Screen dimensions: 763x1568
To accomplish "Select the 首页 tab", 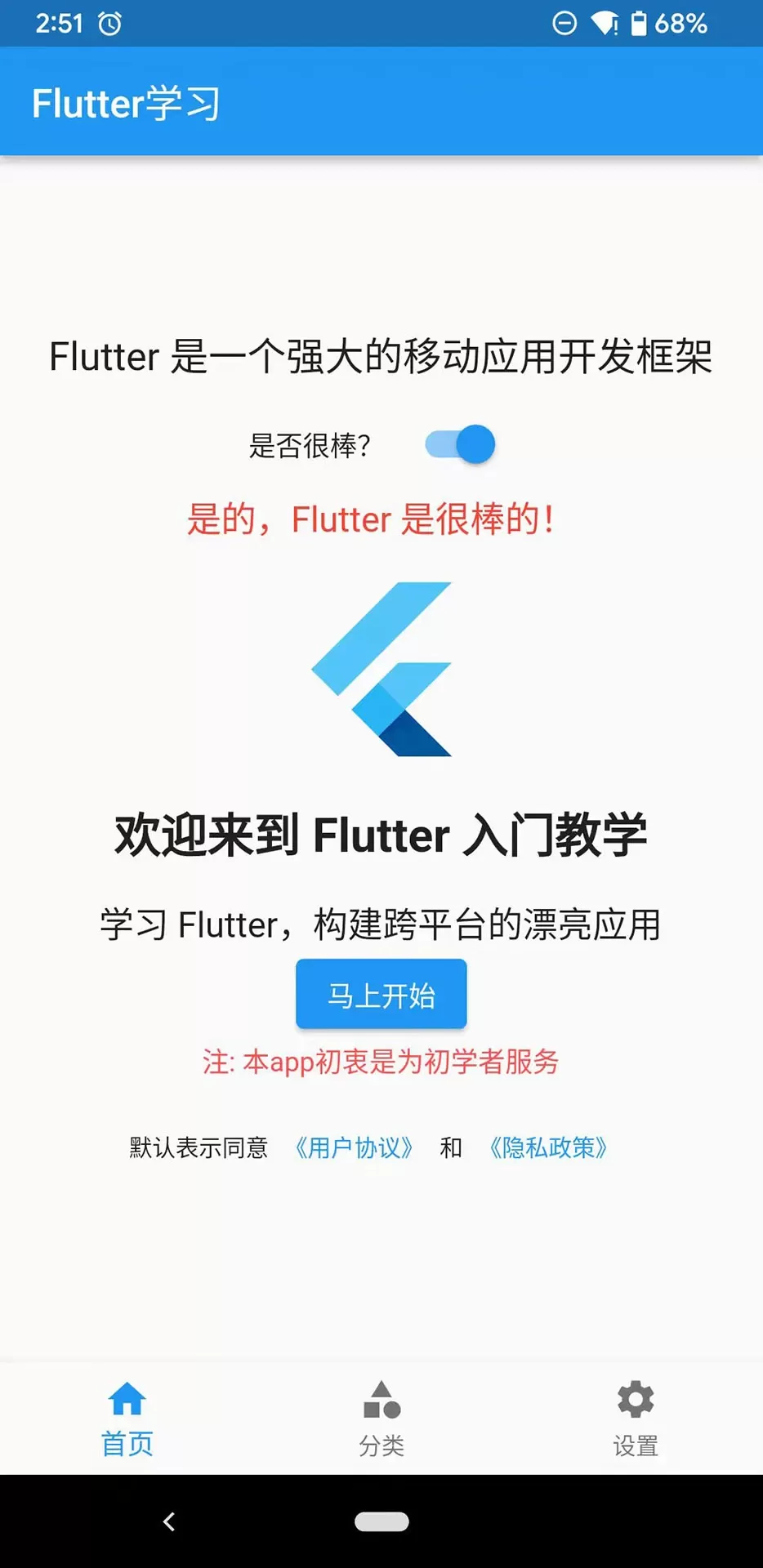I will (x=127, y=1419).
